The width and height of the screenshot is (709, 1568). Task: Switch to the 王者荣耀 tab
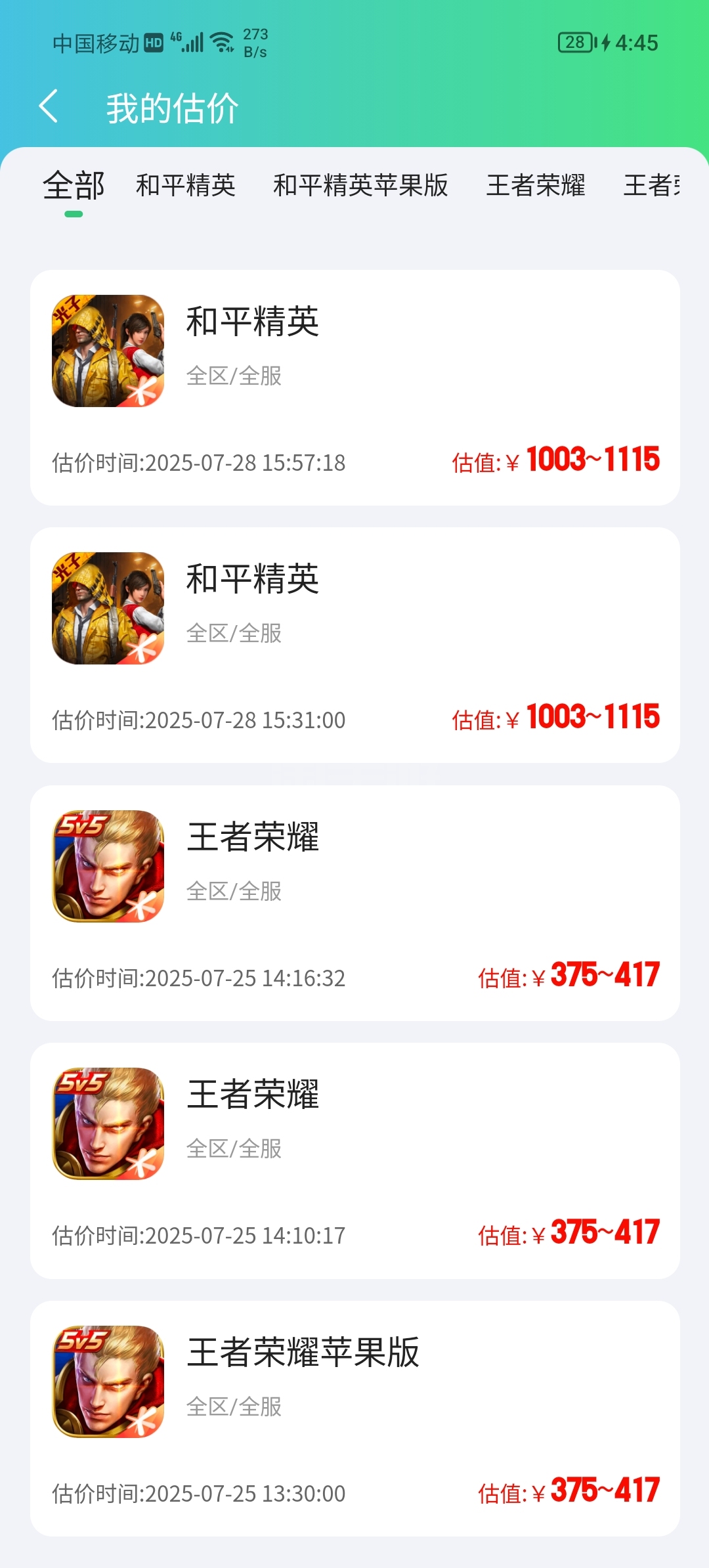(x=536, y=186)
